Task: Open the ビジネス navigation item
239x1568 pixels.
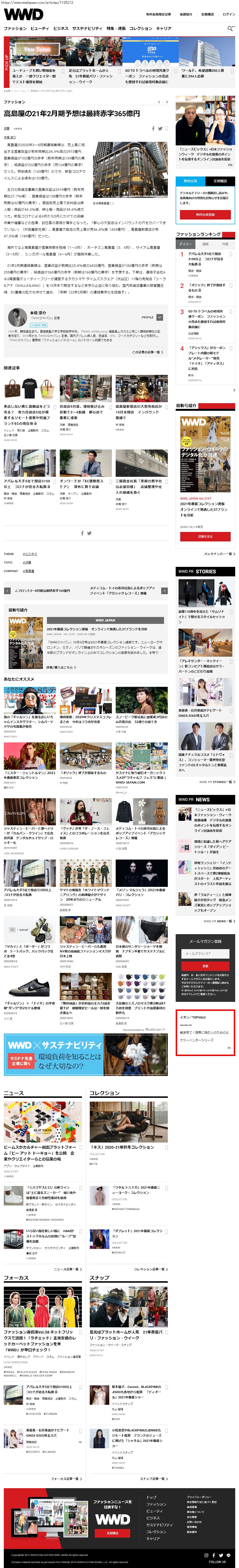Action: [x=60, y=29]
